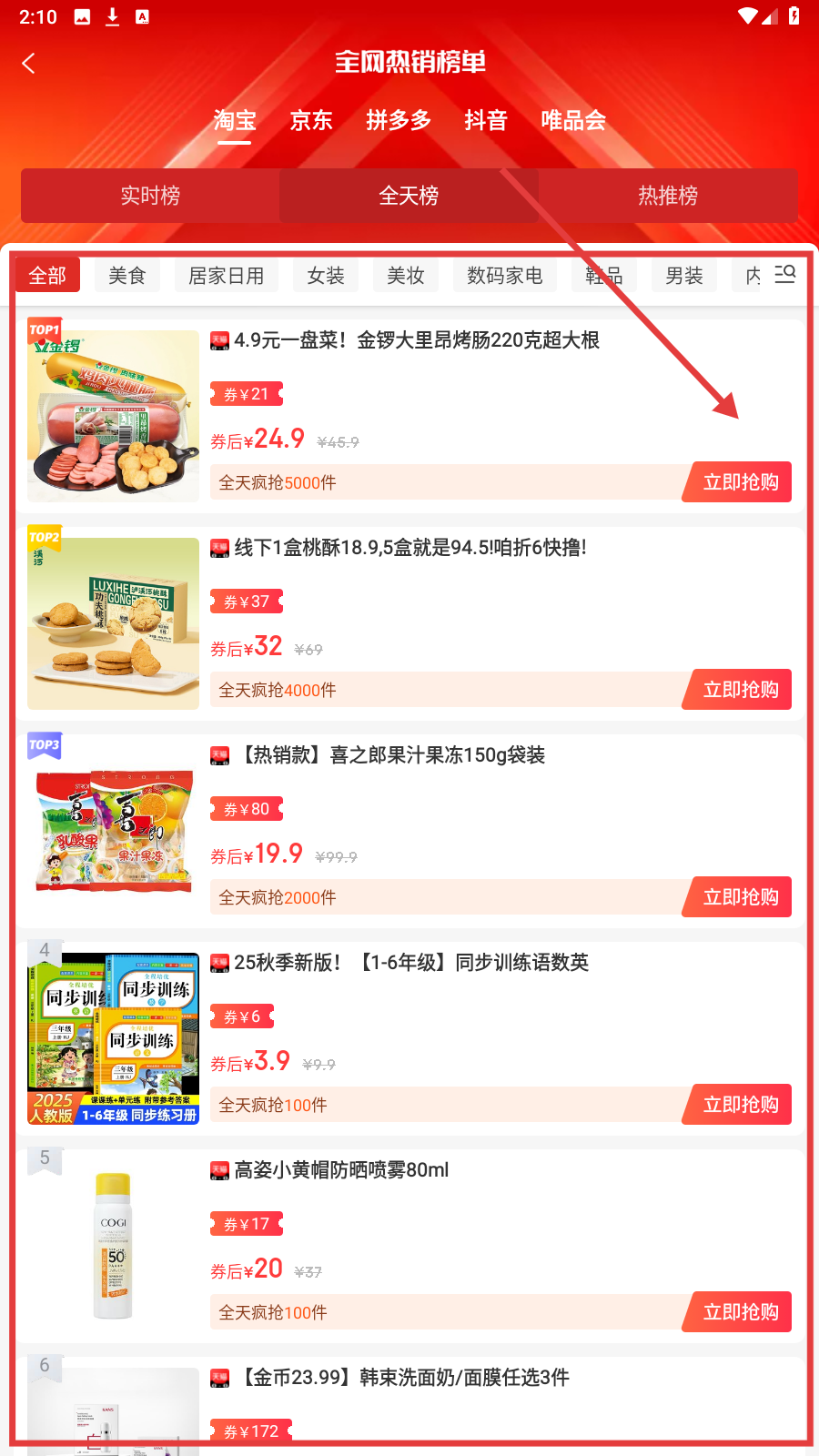Show 数码家电 products
Screen dimensions: 819x1456
[x=505, y=276]
